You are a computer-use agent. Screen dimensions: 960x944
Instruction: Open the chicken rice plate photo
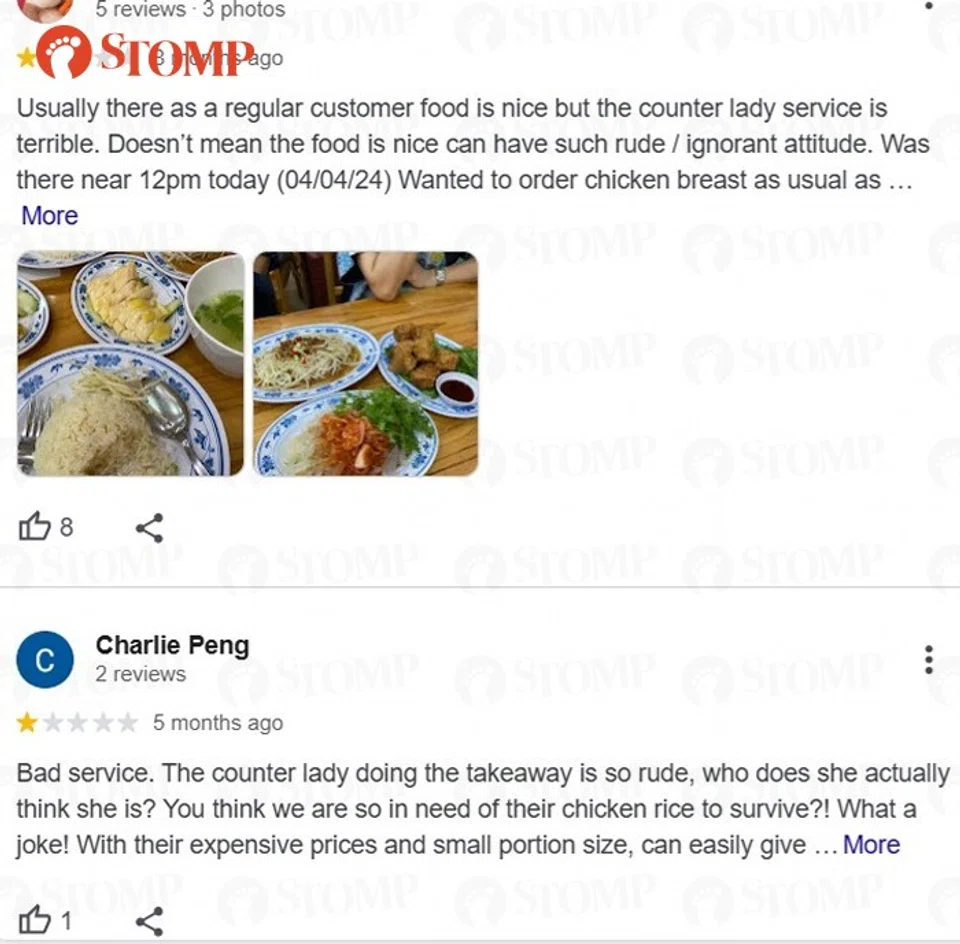tap(130, 363)
